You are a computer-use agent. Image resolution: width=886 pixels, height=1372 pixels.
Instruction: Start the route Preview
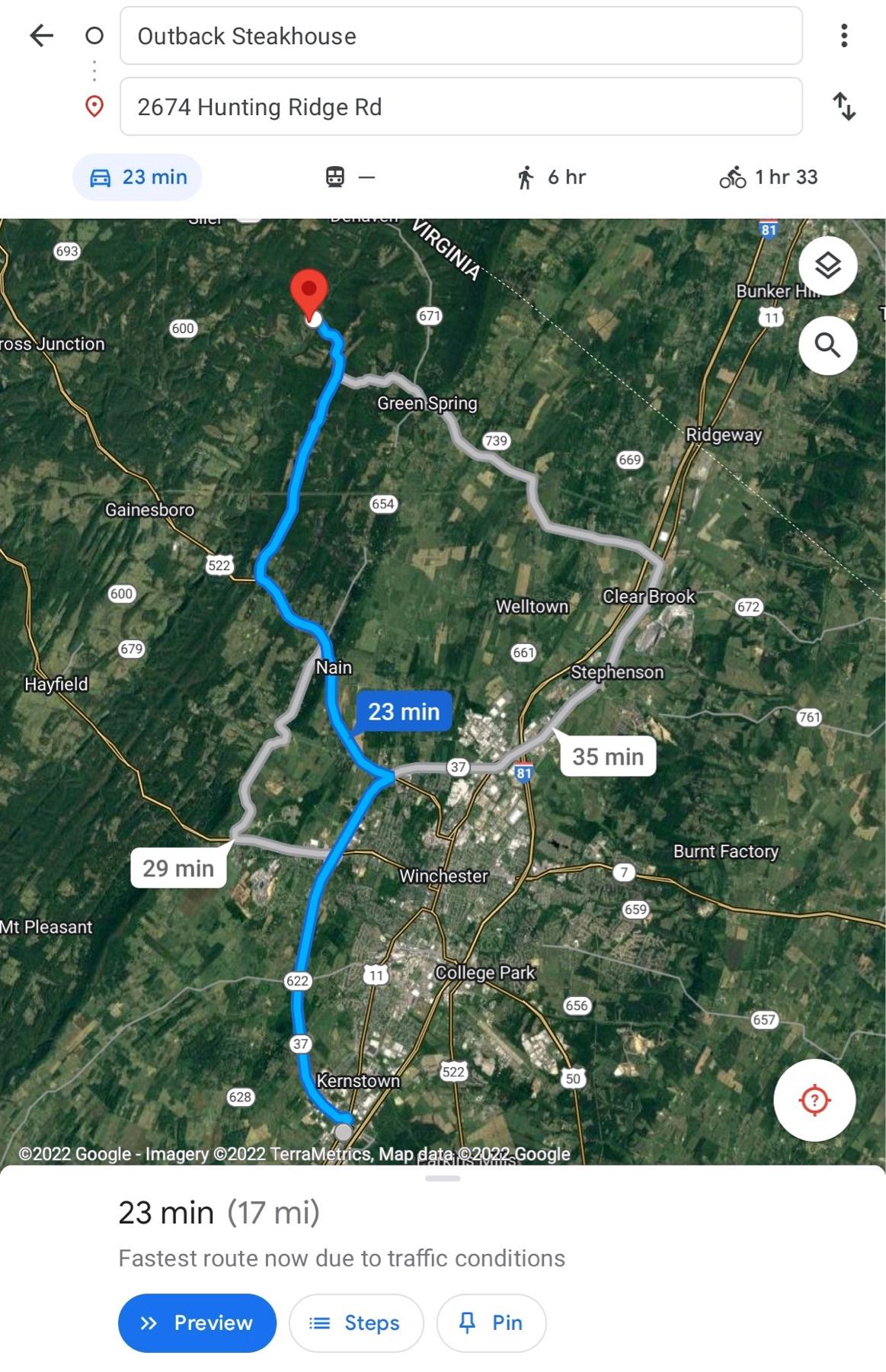tap(197, 1322)
